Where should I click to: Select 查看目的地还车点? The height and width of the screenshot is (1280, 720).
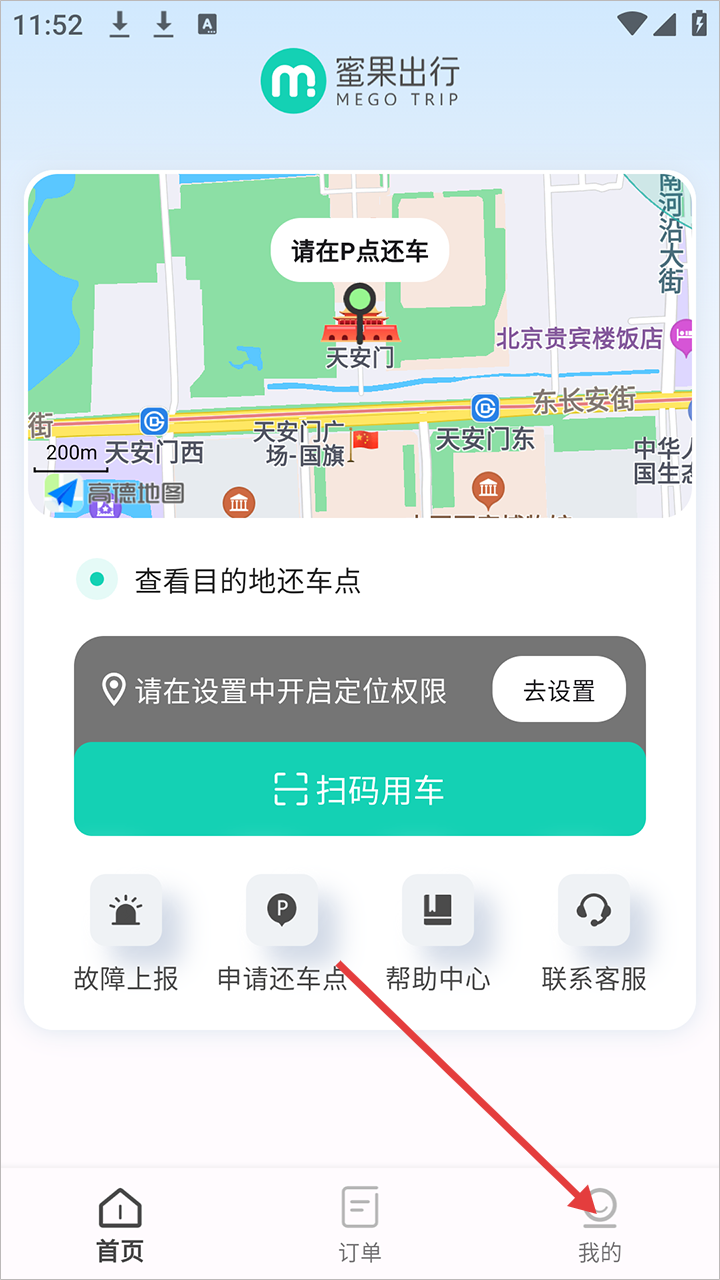pos(219,581)
